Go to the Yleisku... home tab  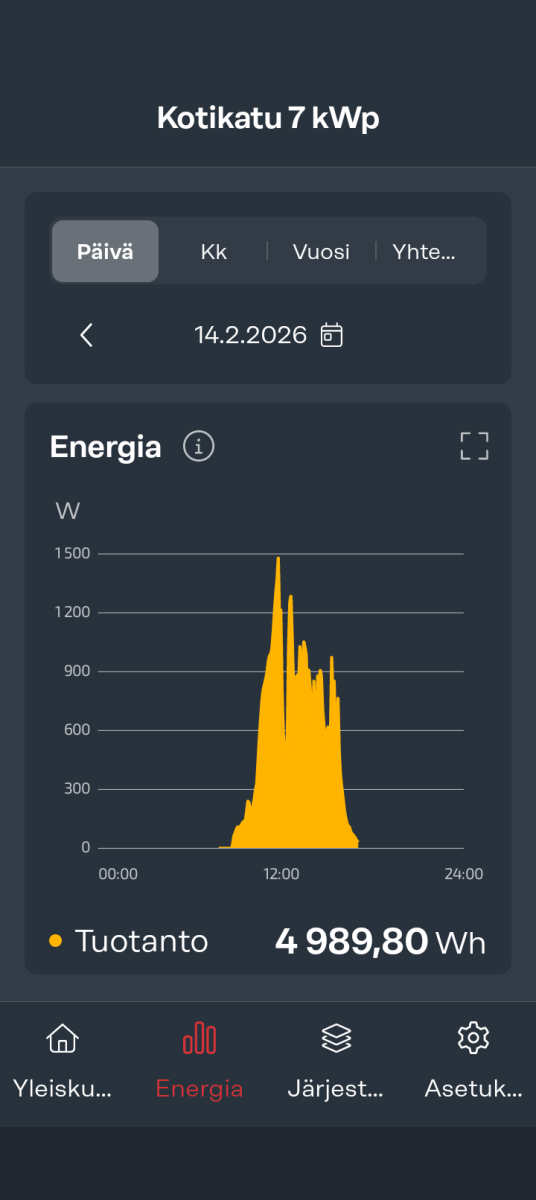click(62, 1064)
